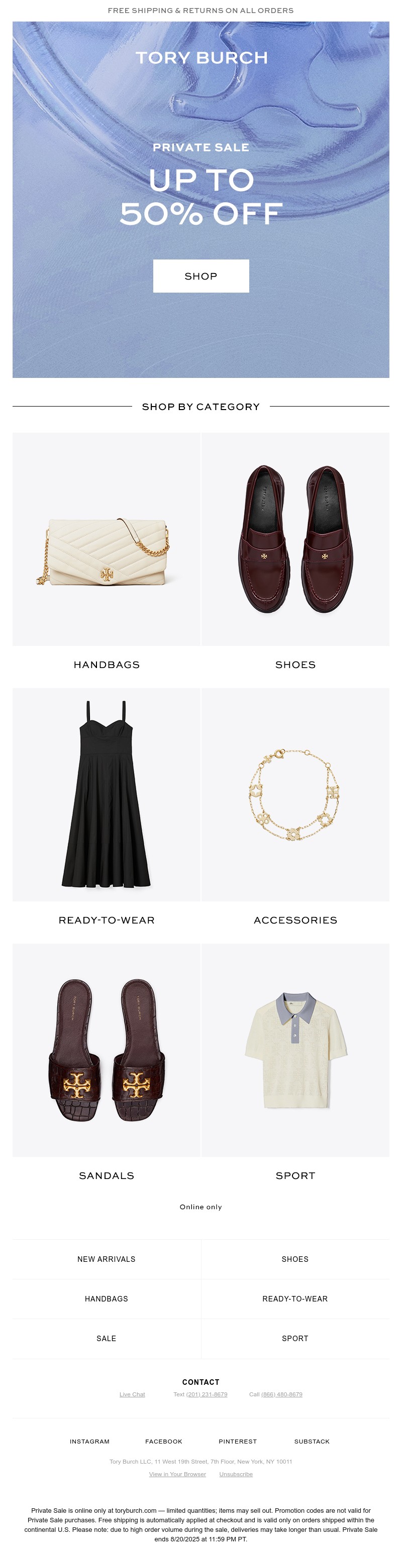Open the SALE footer link
The width and height of the screenshot is (402, 1568).
107,1338
